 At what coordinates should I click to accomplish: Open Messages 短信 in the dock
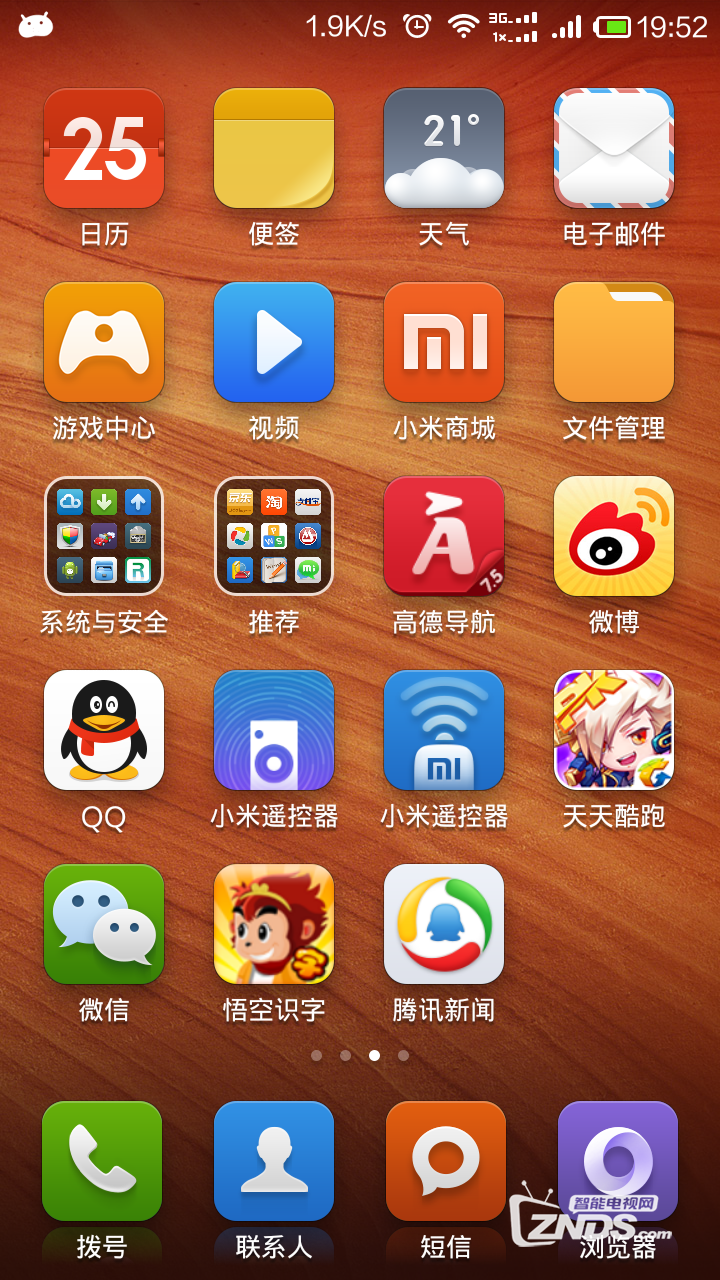pyautogui.click(x=446, y=1162)
